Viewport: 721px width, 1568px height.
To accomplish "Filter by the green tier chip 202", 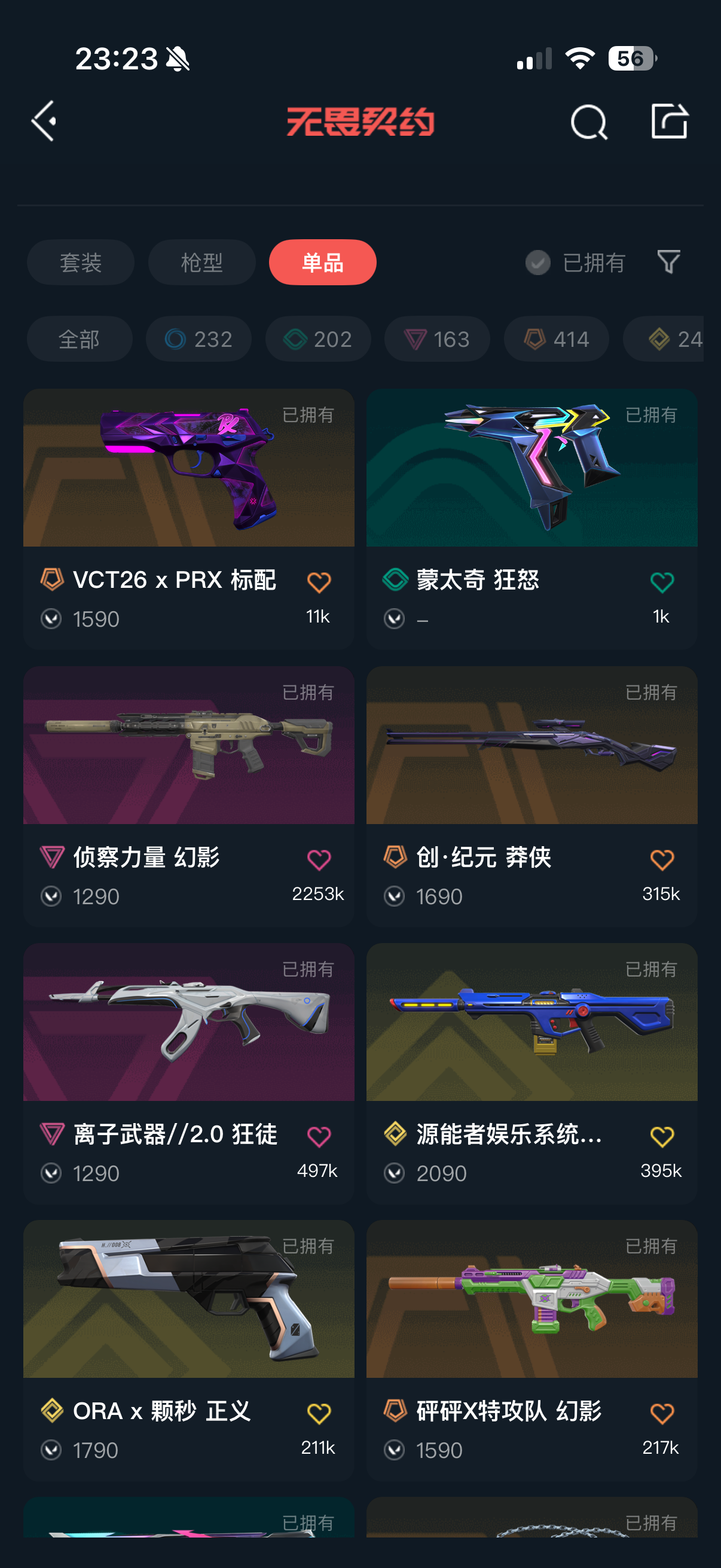I will click(317, 339).
